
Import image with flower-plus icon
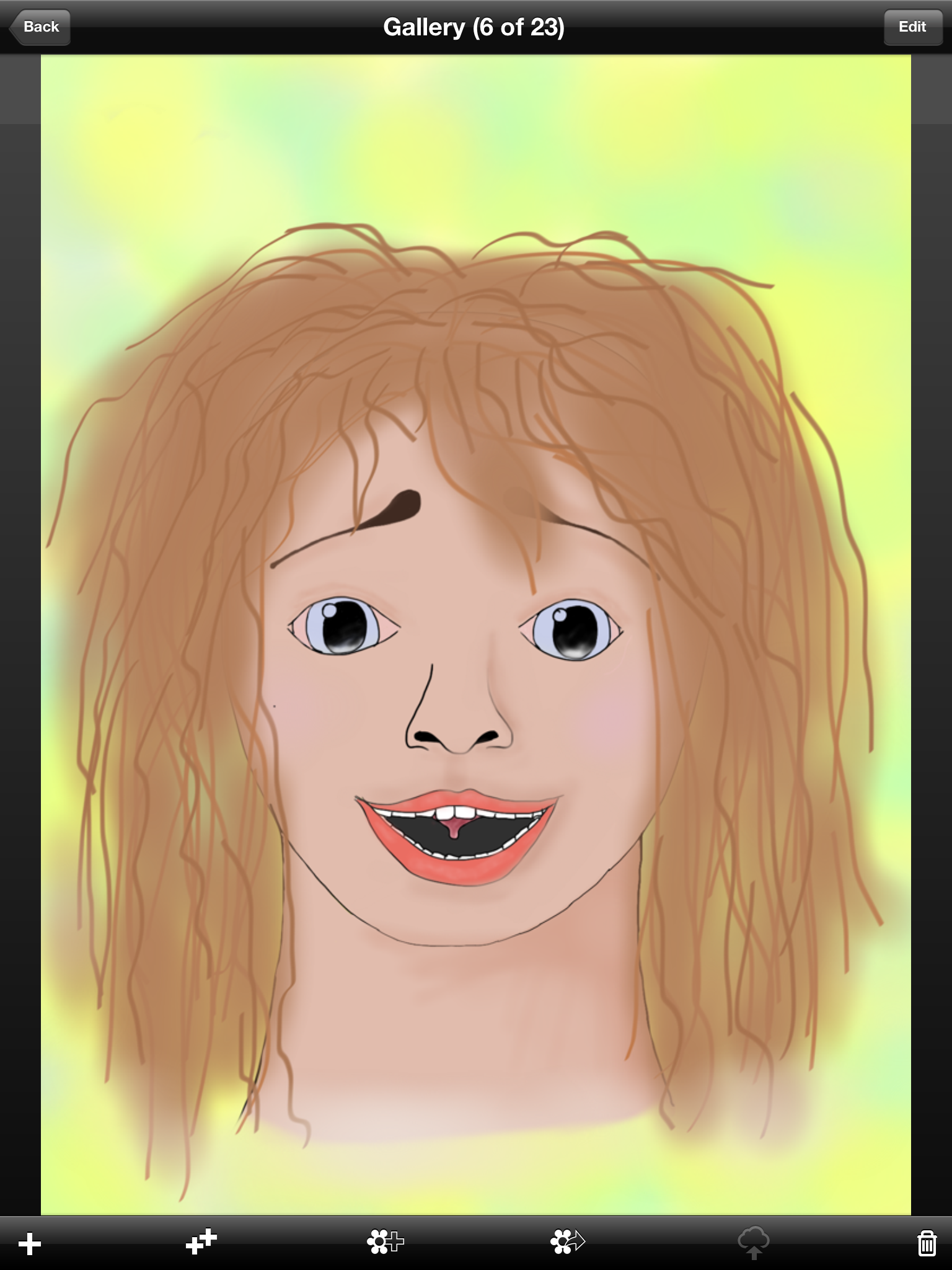(385, 1241)
